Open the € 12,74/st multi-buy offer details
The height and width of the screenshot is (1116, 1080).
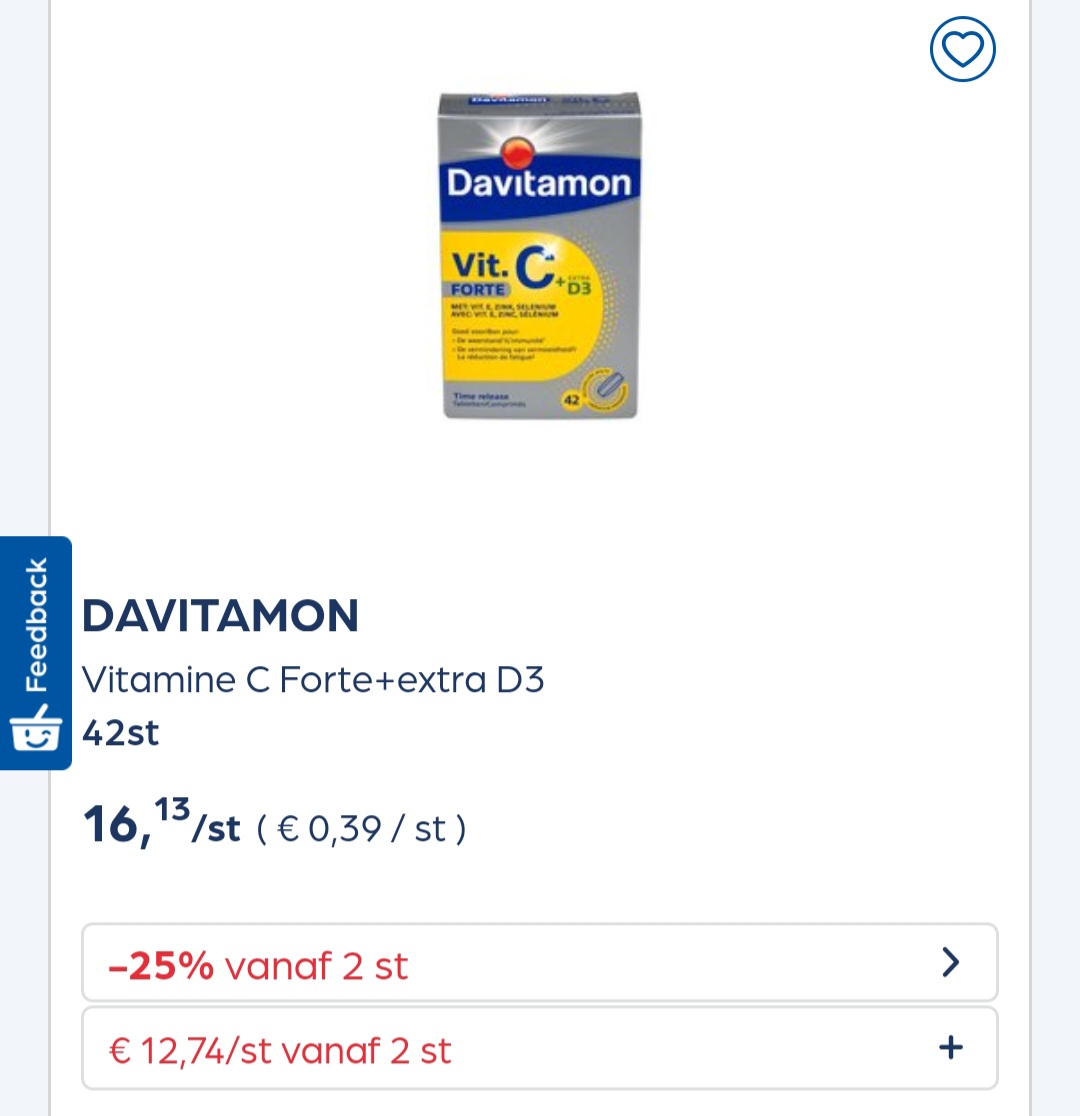point(540,1047)
